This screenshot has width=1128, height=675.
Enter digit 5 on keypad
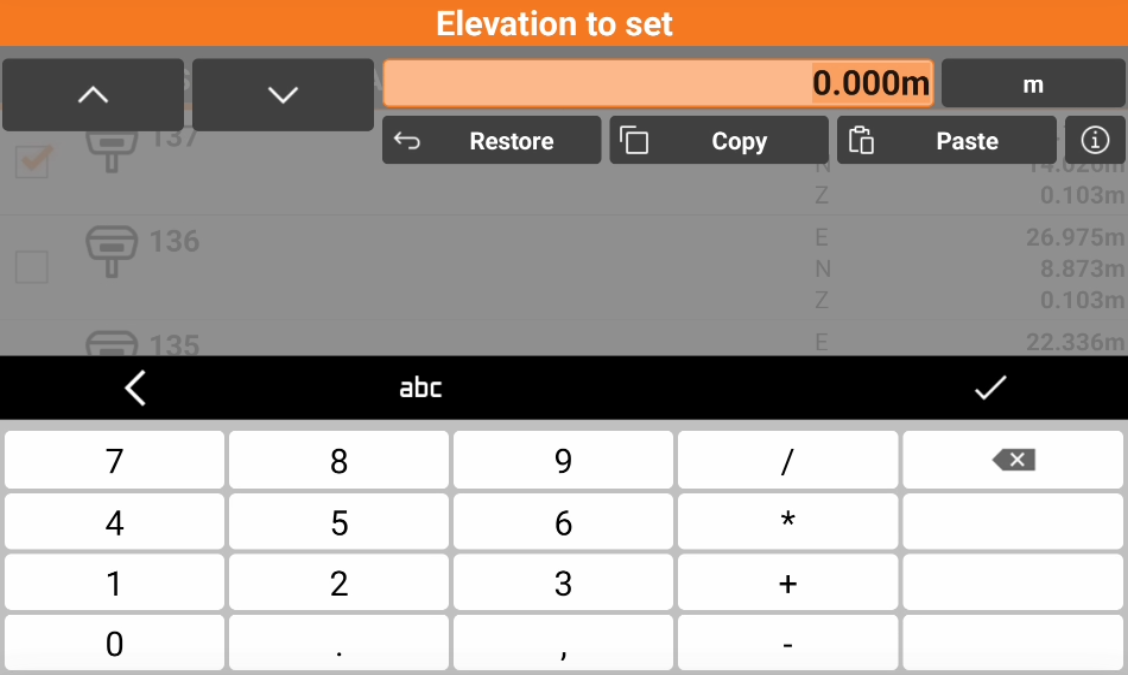[339, 523]
